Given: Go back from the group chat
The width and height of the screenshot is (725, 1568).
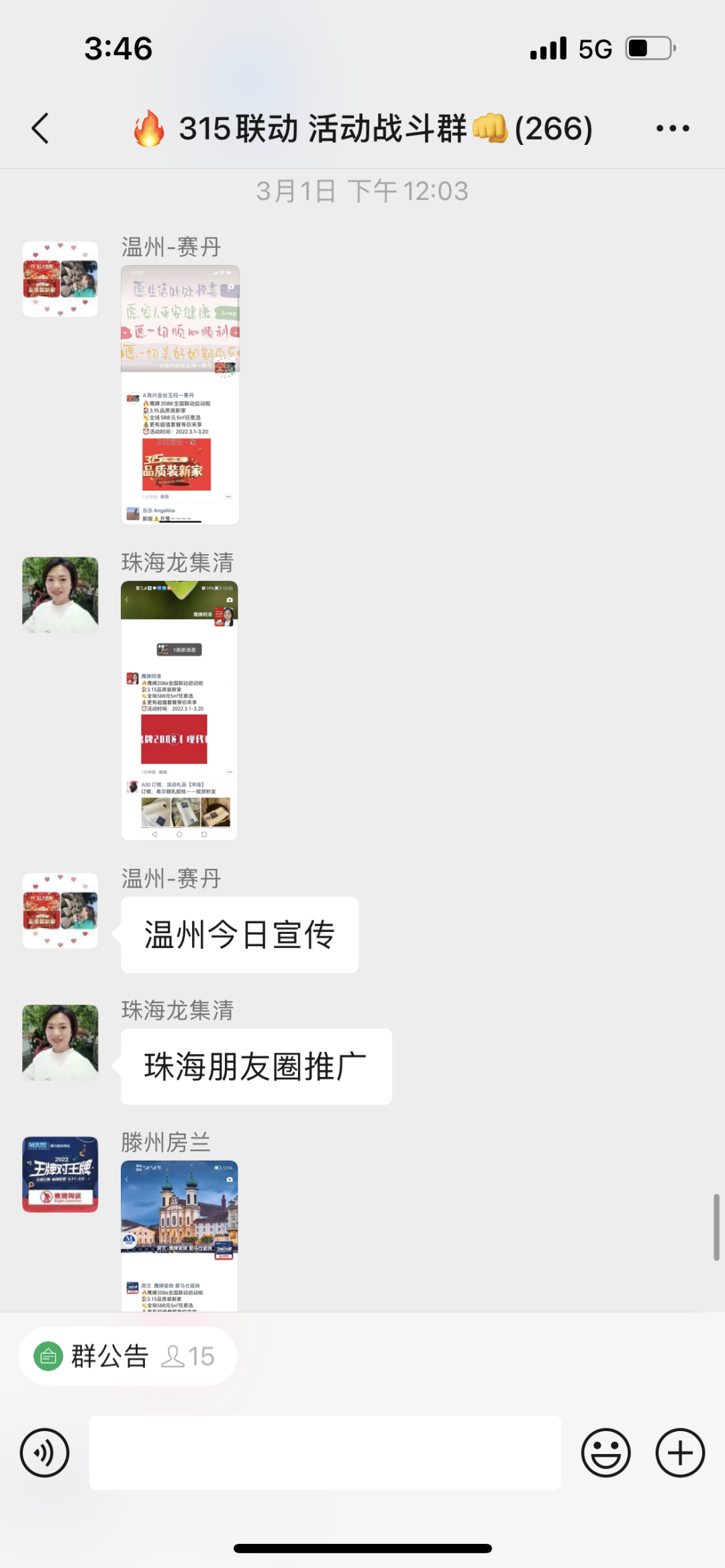Looking at the screenshot, I should [x=40, y=128].
